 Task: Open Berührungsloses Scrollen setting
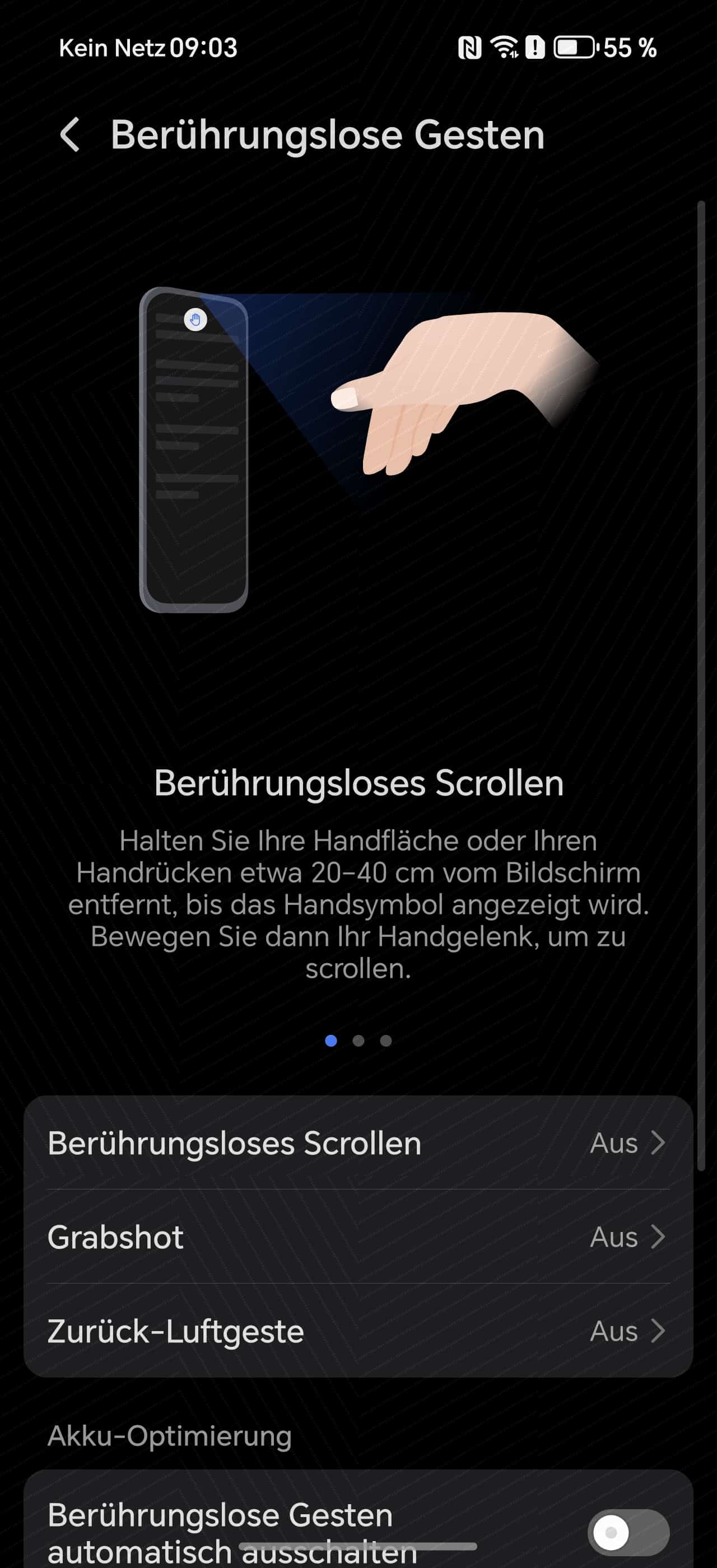tap(358, 1143)
